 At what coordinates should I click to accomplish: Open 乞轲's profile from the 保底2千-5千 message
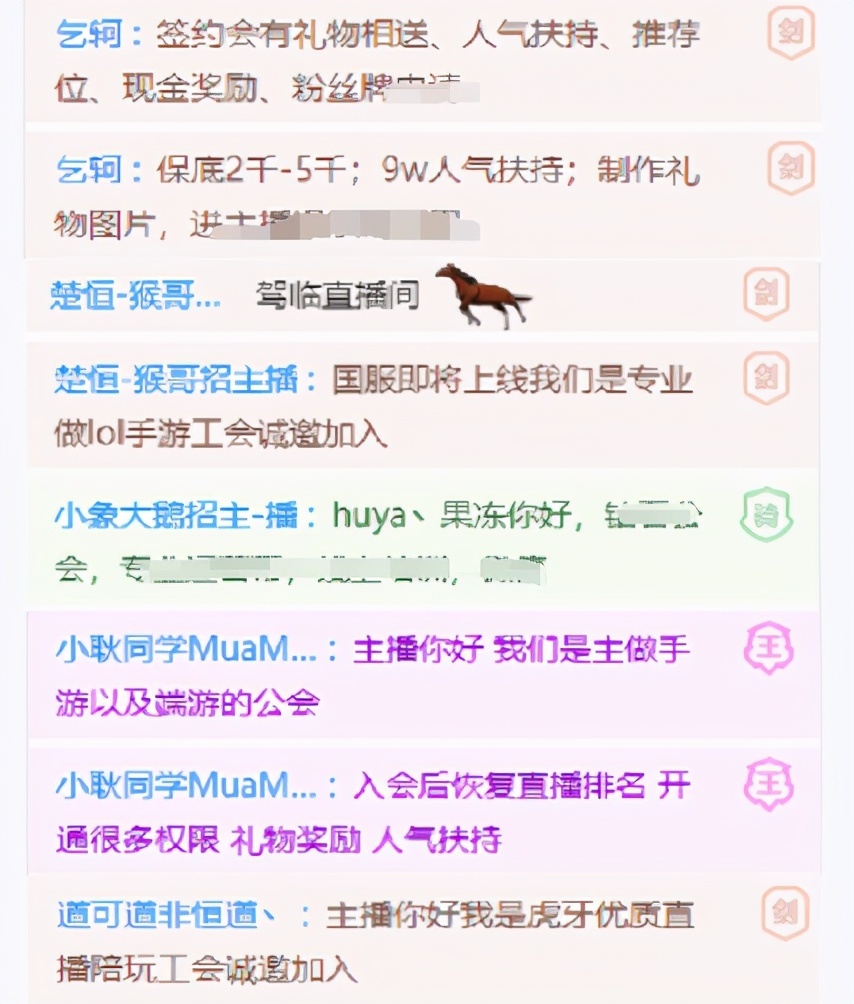pyautogui.click(x=86, y=170)
